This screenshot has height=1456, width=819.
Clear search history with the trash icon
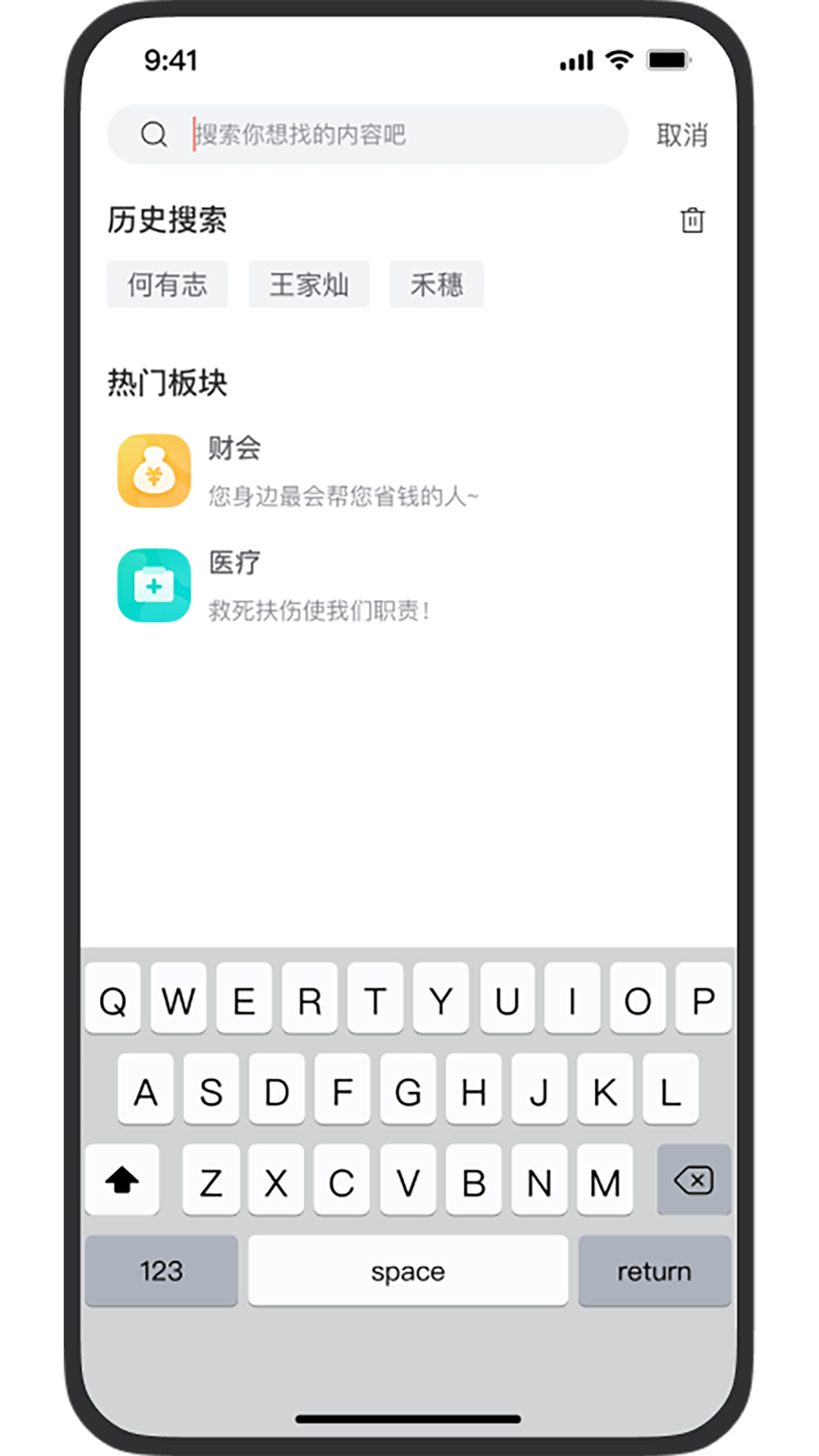[x=692, y=220]
